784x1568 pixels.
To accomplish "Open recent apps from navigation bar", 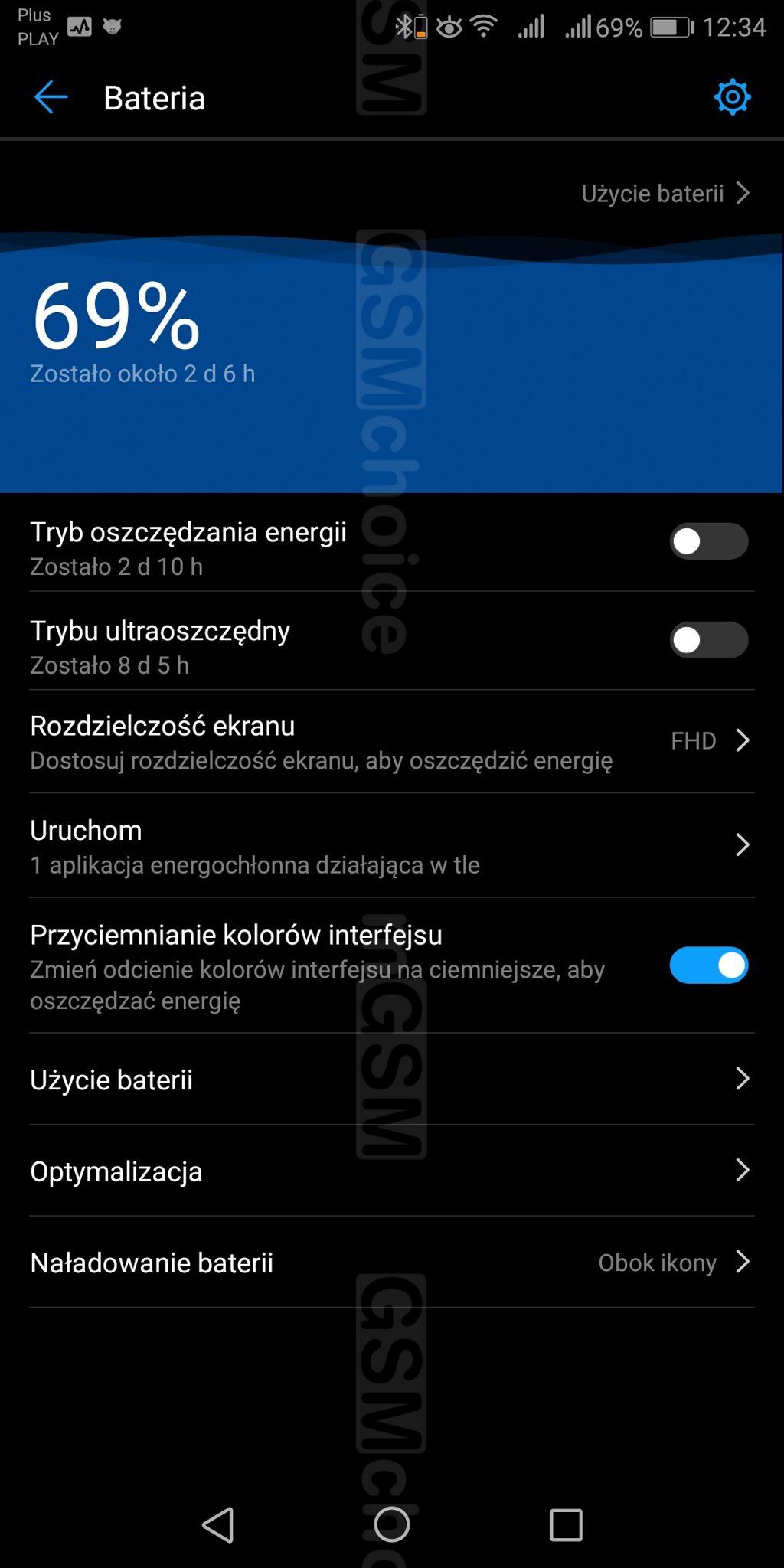I will (566, 1524).
